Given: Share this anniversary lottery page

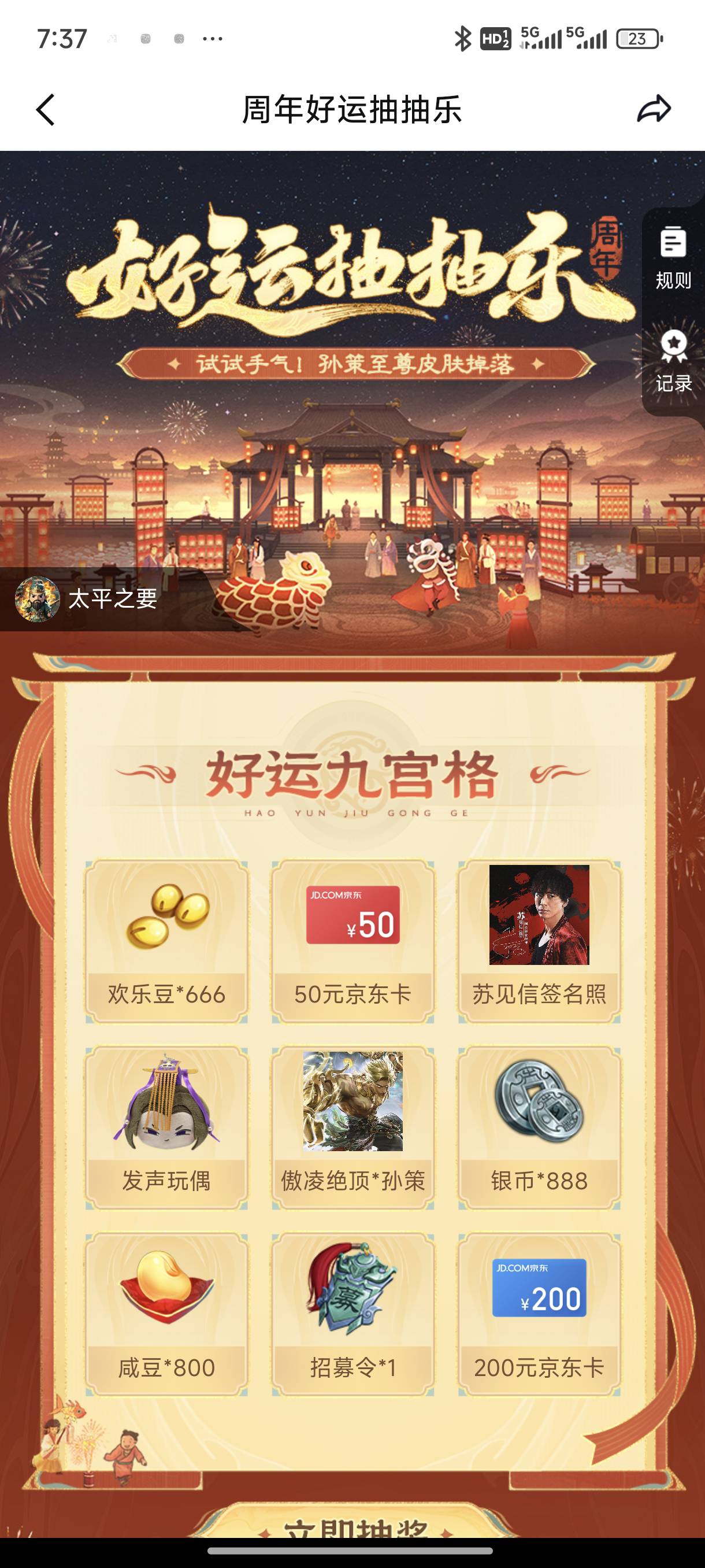Looking at the screenshot, I should point(654,110).
